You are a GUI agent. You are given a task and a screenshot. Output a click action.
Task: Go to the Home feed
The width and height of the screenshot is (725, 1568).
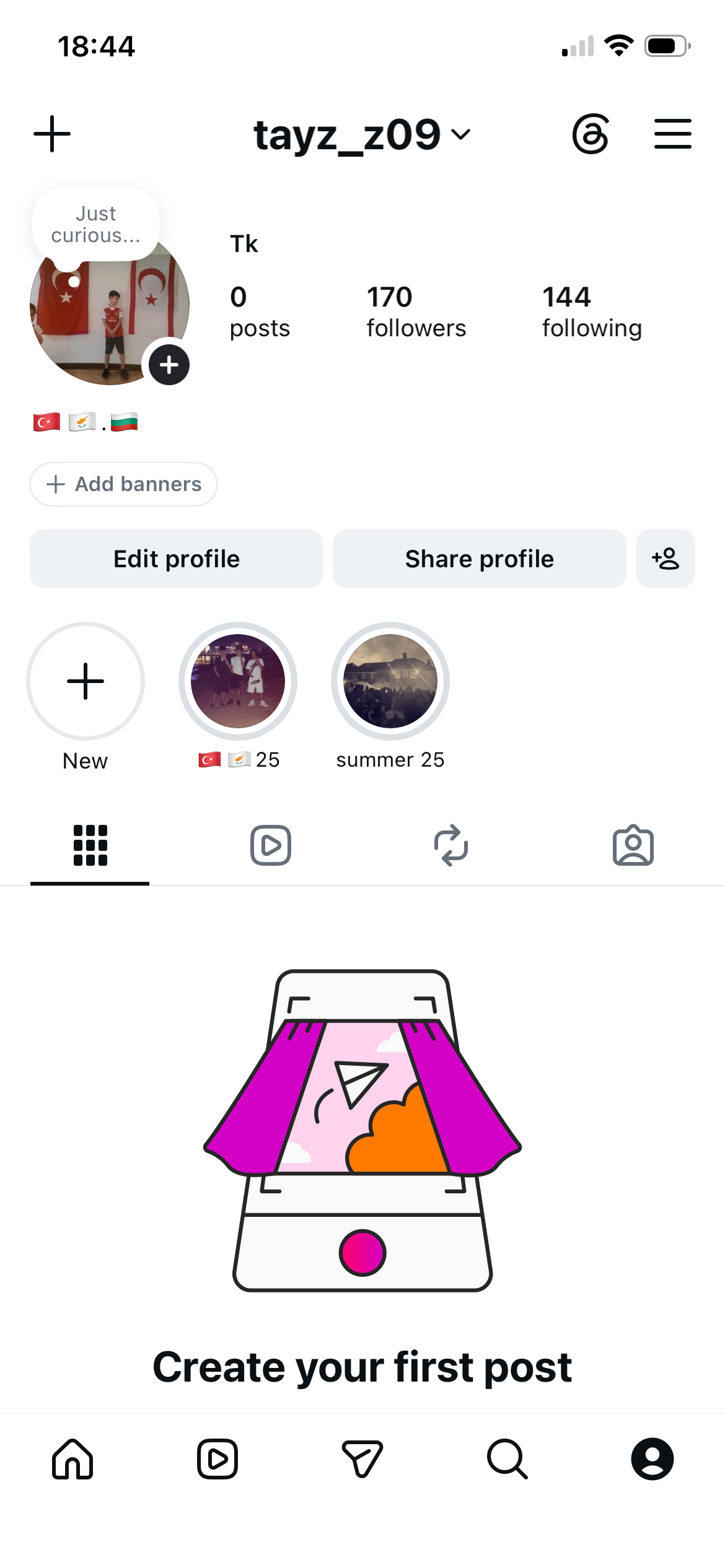coord(72,1459)
